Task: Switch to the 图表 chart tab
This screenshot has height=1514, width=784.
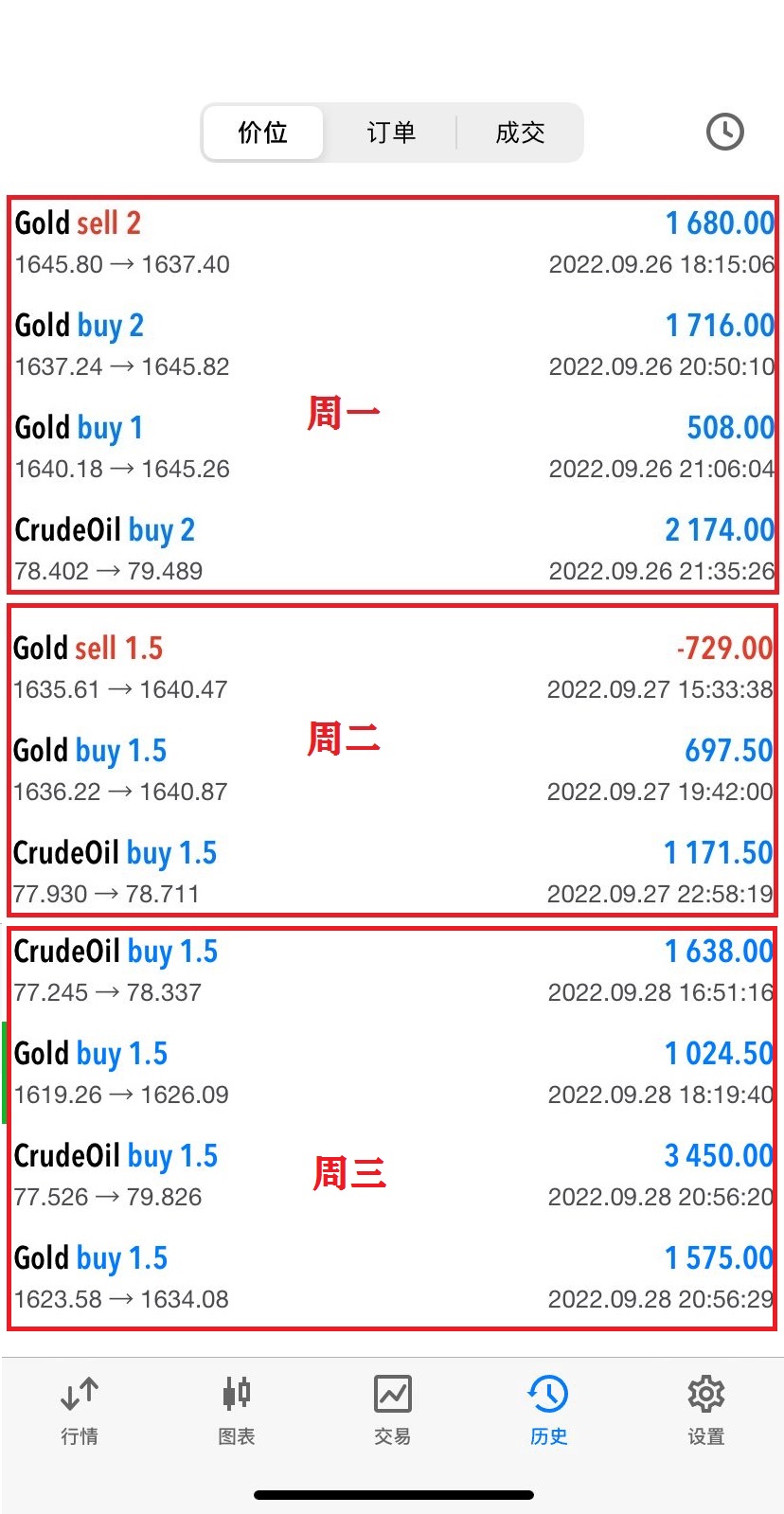Action: 236,1411
